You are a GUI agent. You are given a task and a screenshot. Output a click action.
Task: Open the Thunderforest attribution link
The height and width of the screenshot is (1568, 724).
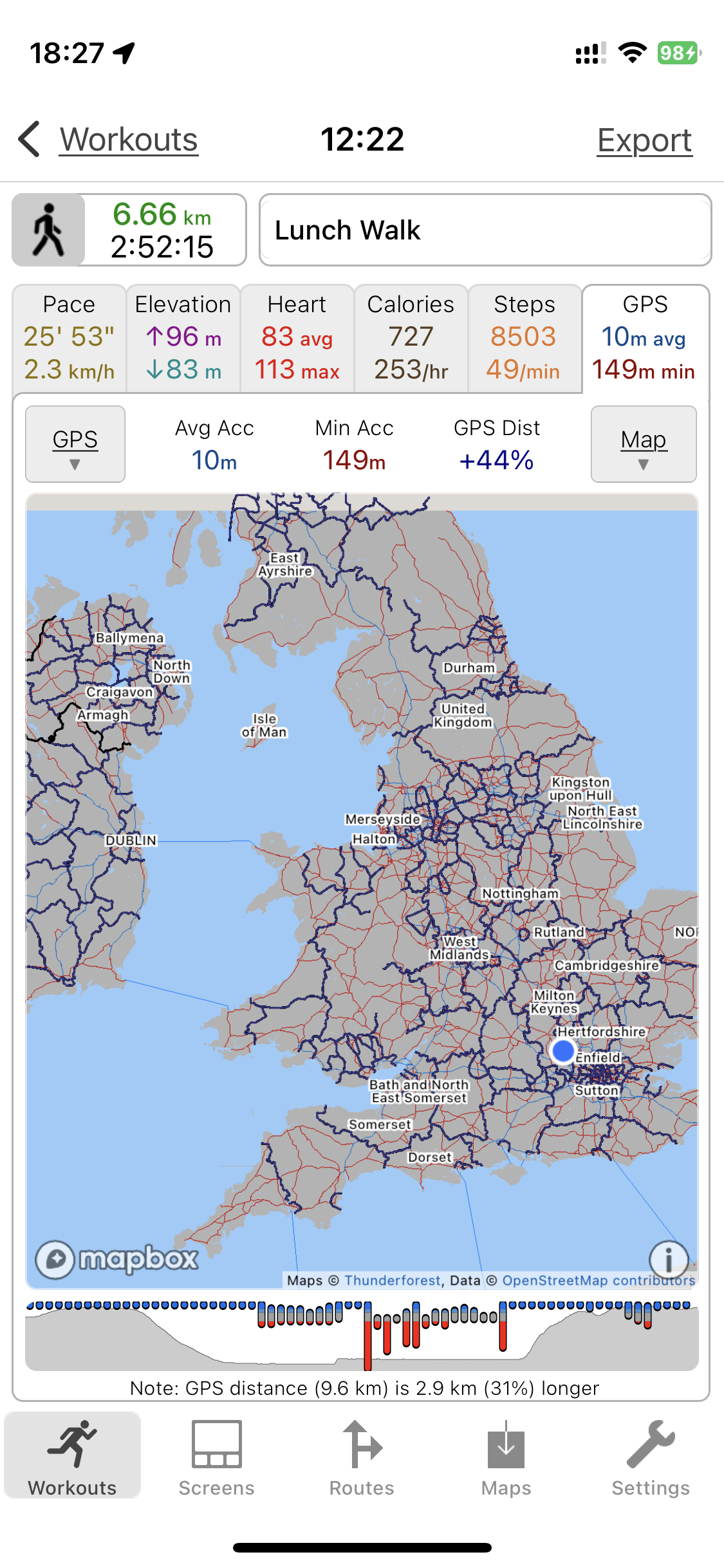393,1280
